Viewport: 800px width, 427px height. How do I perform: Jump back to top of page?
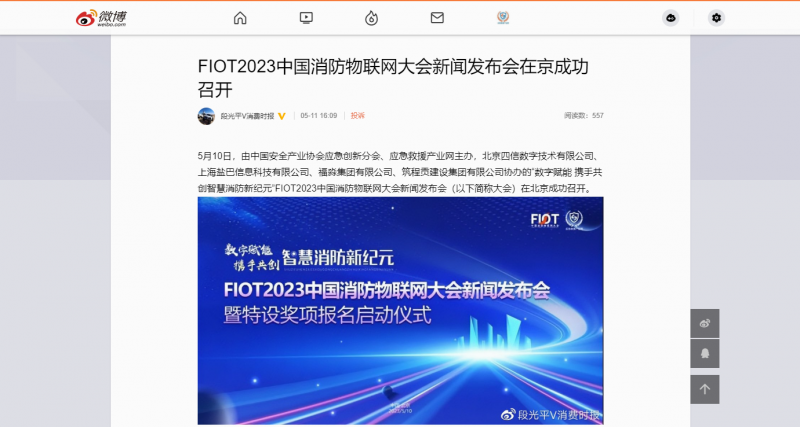(704, 389)
